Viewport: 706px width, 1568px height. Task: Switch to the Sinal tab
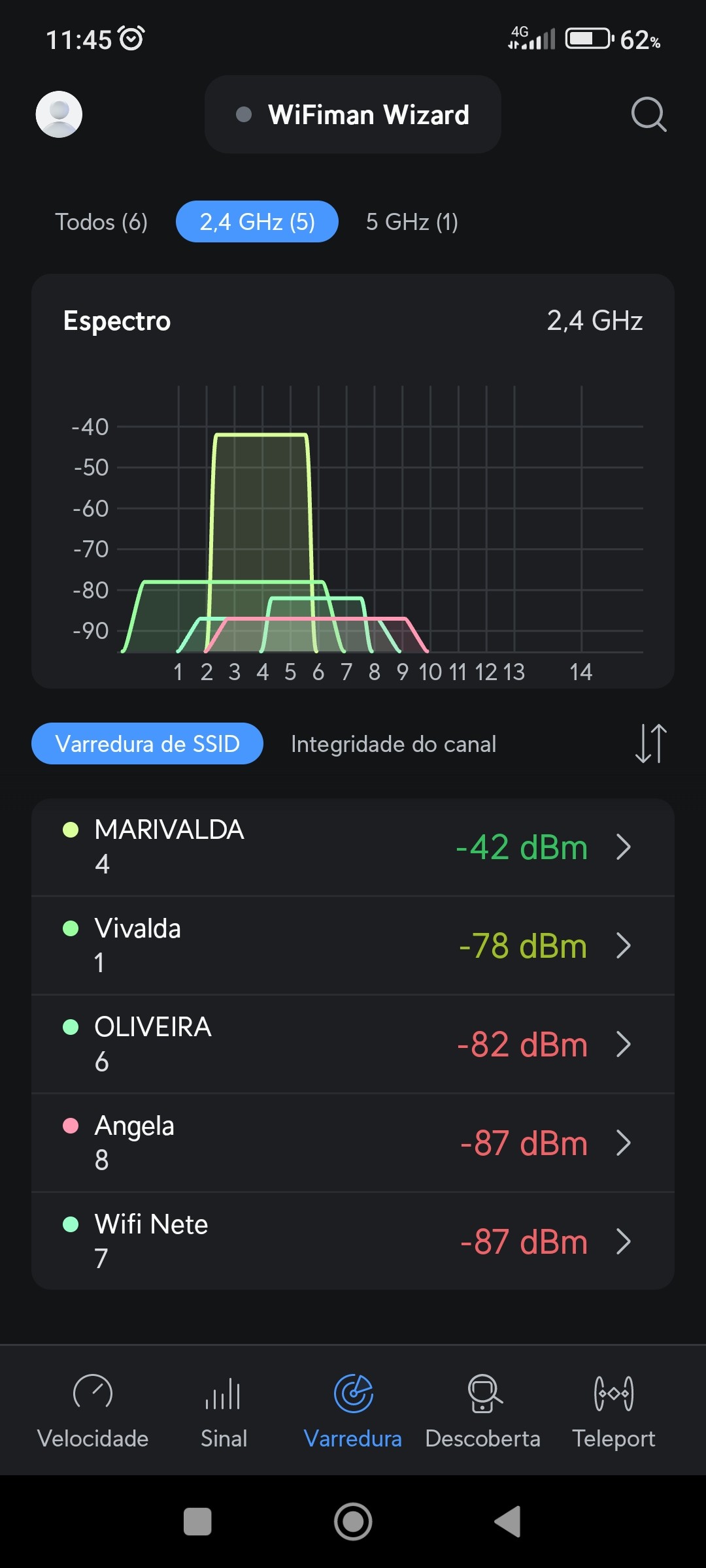(x=224, y=1411)
